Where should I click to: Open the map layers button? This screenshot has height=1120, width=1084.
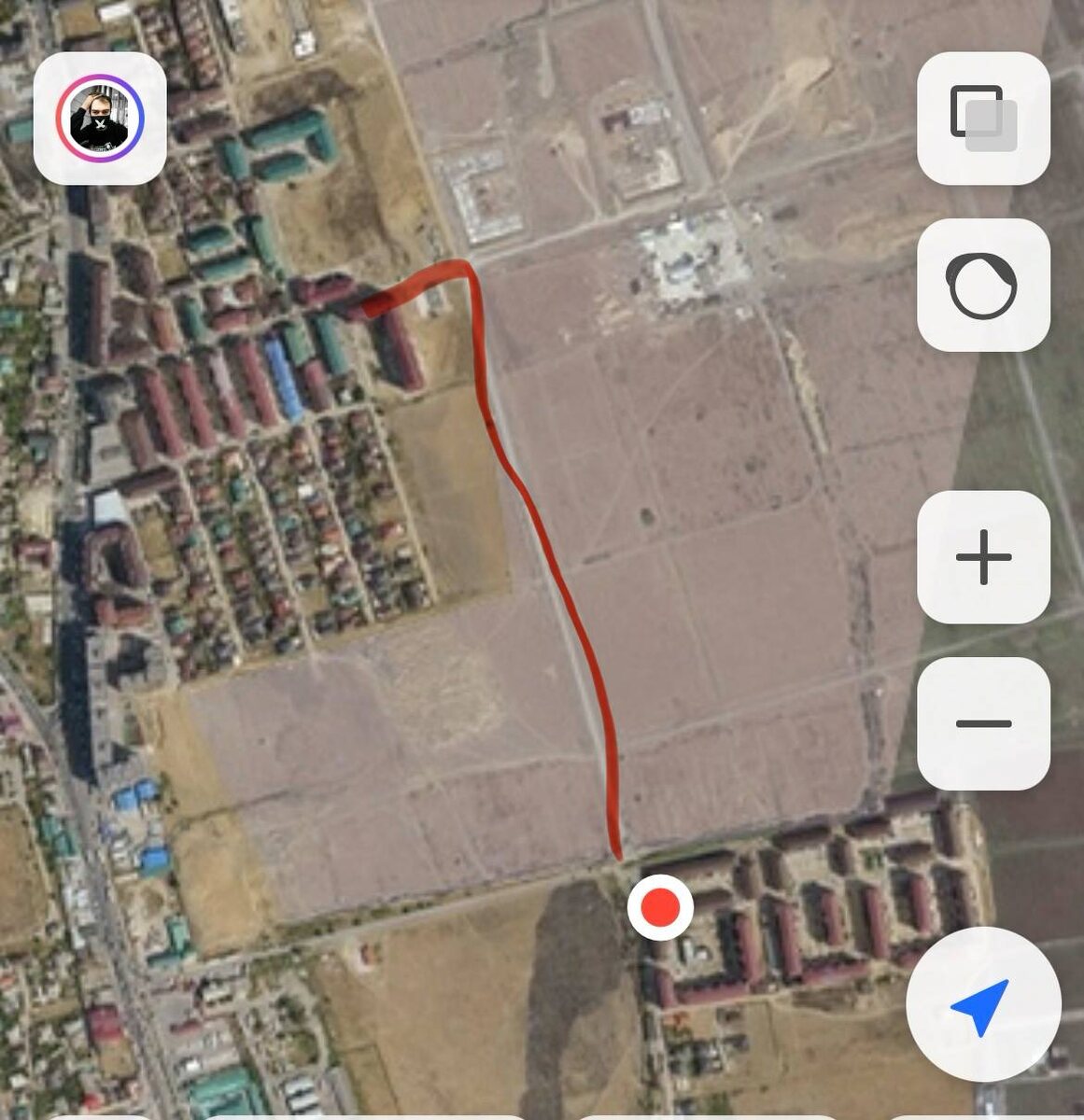pyautogui.click(x=983, y=119)
